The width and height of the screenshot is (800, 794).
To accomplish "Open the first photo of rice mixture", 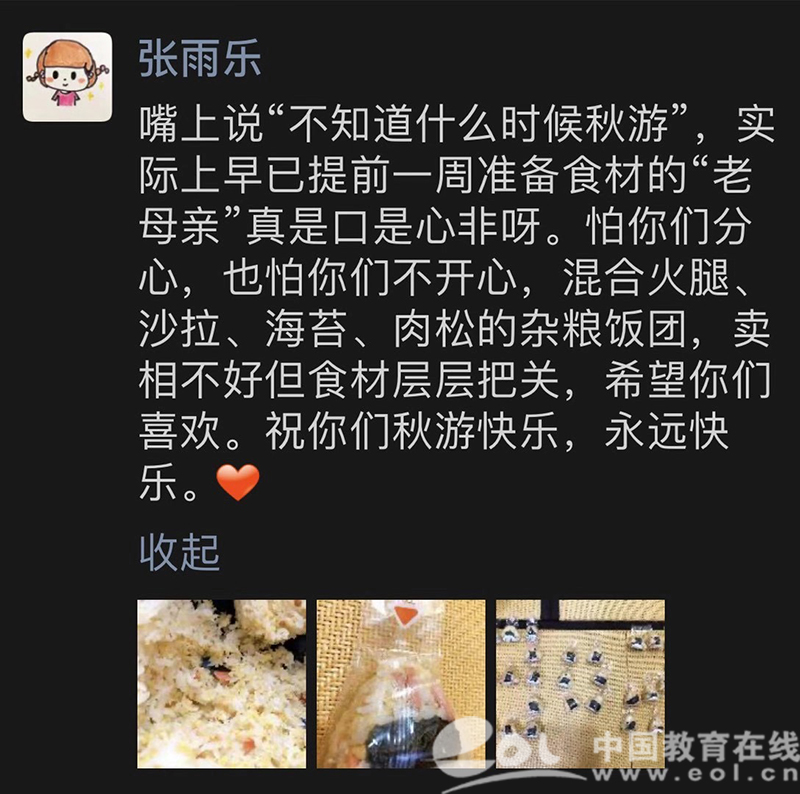I will click(221, 683).
